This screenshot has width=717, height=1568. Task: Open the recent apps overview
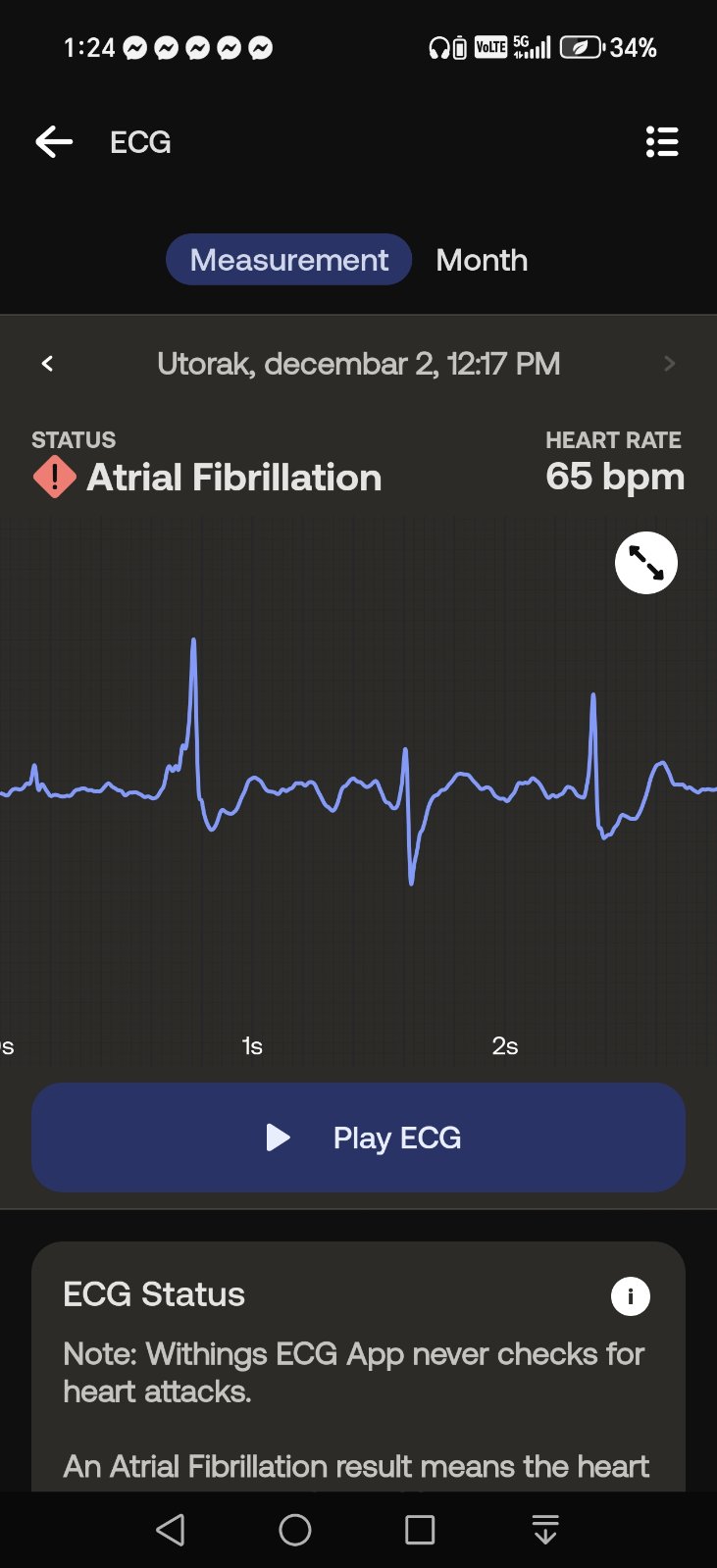point(420,1530)
